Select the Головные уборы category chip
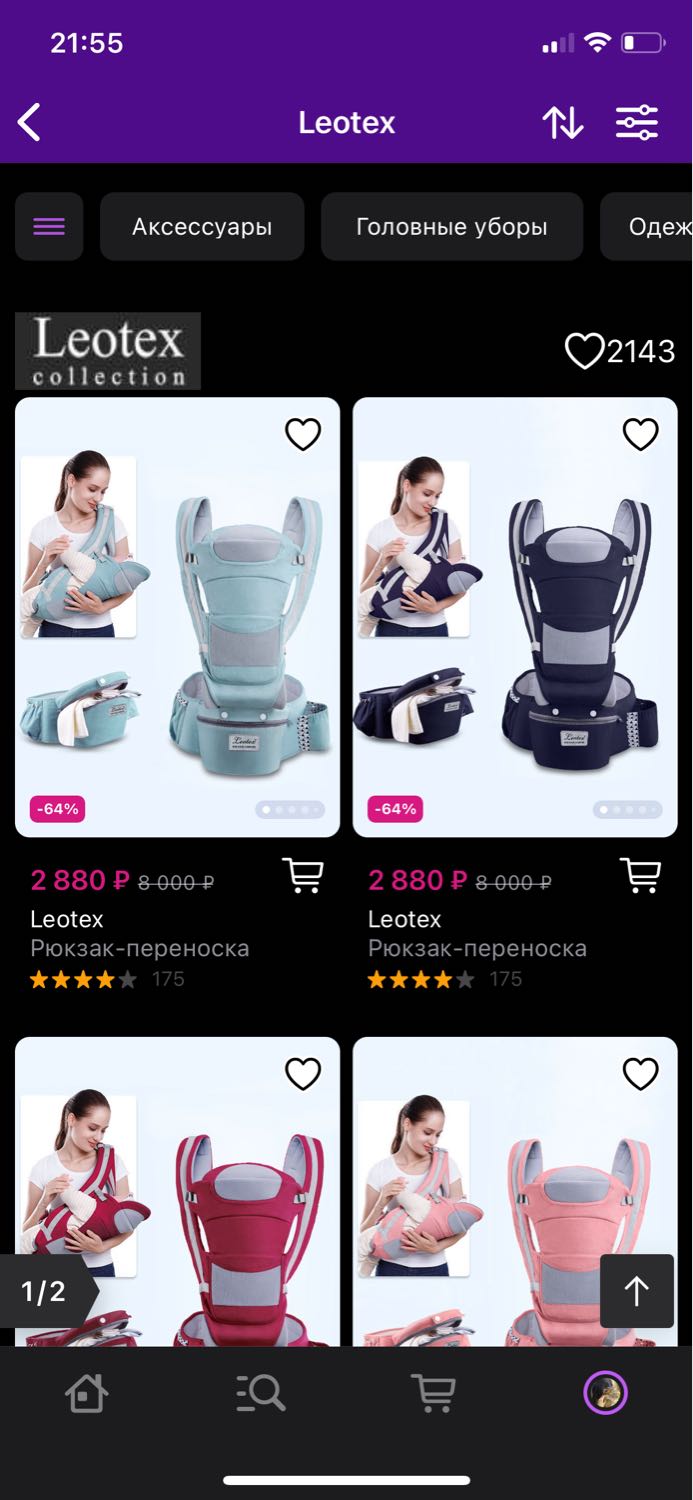The image size is (693, 1500). [x=452, y=226]
